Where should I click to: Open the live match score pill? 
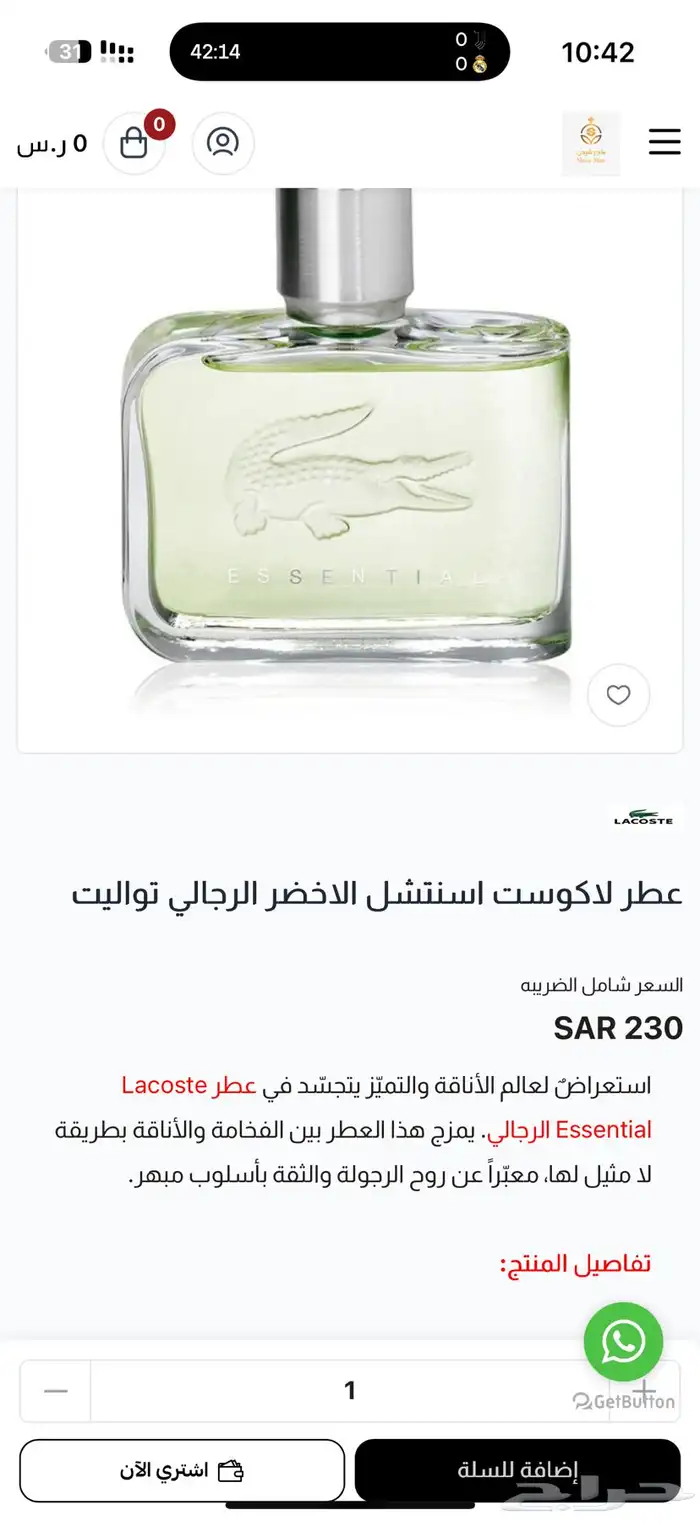(340, 52)
